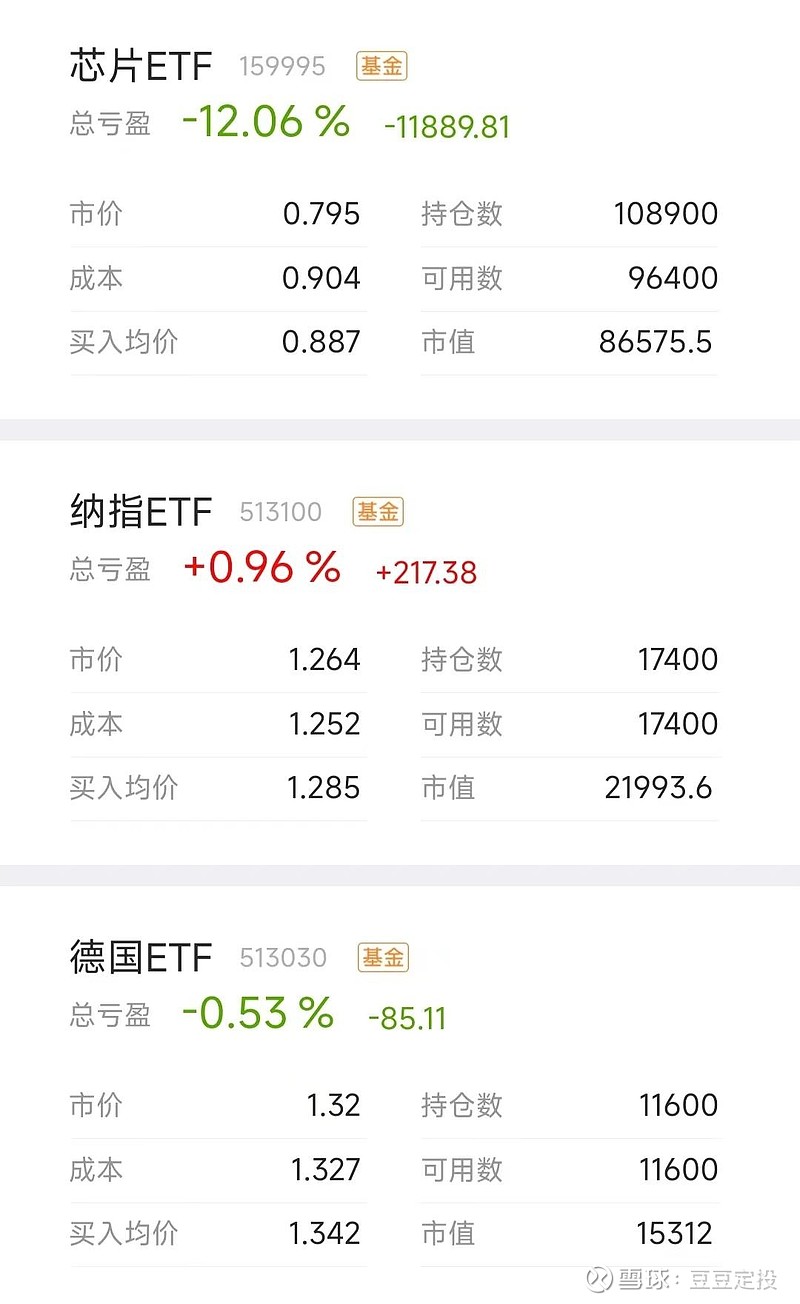Image resolution: width=800 pixels, height=1304 pixels.
Task: Select the 纳指ETF fund title
Action: (140, 512)
